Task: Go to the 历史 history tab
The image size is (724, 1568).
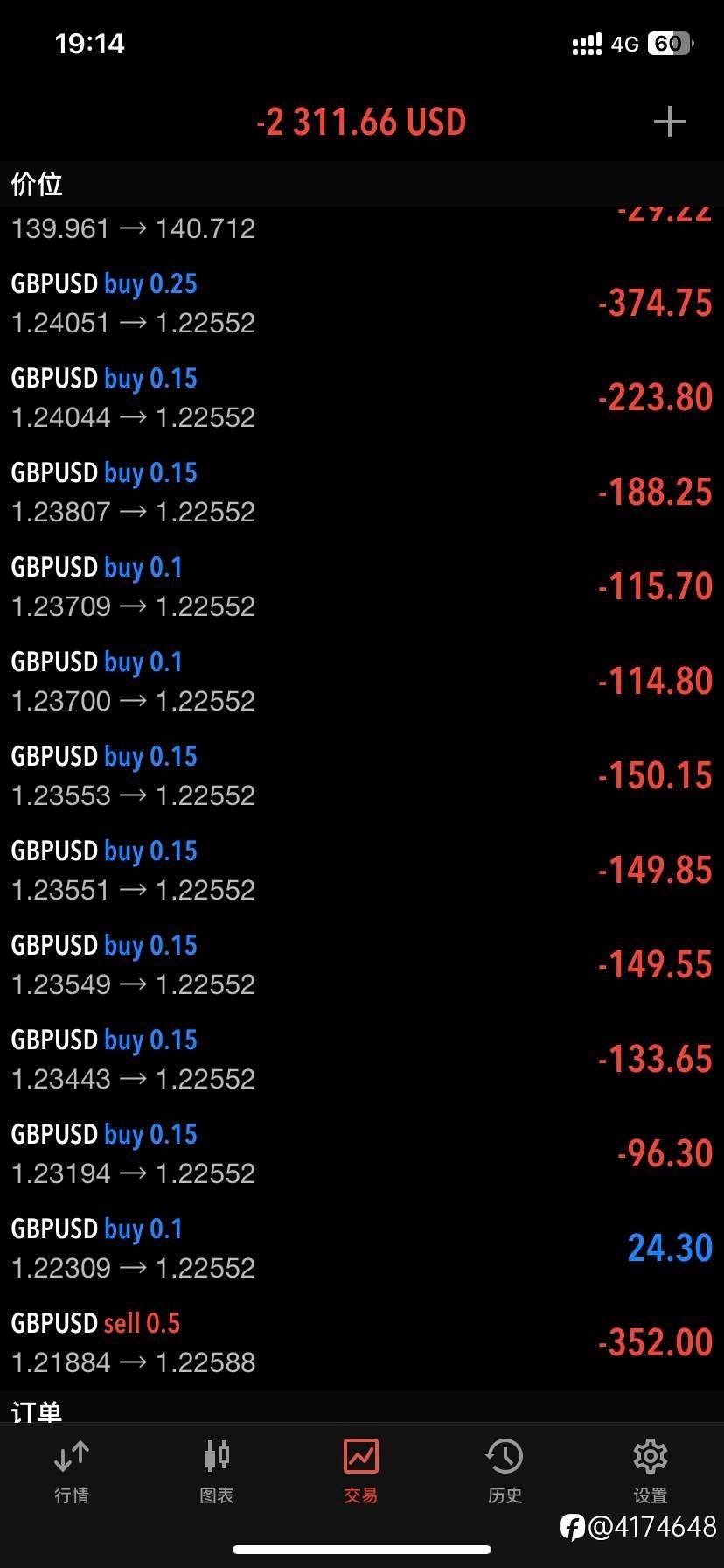Action: (x=505, y=1472)
